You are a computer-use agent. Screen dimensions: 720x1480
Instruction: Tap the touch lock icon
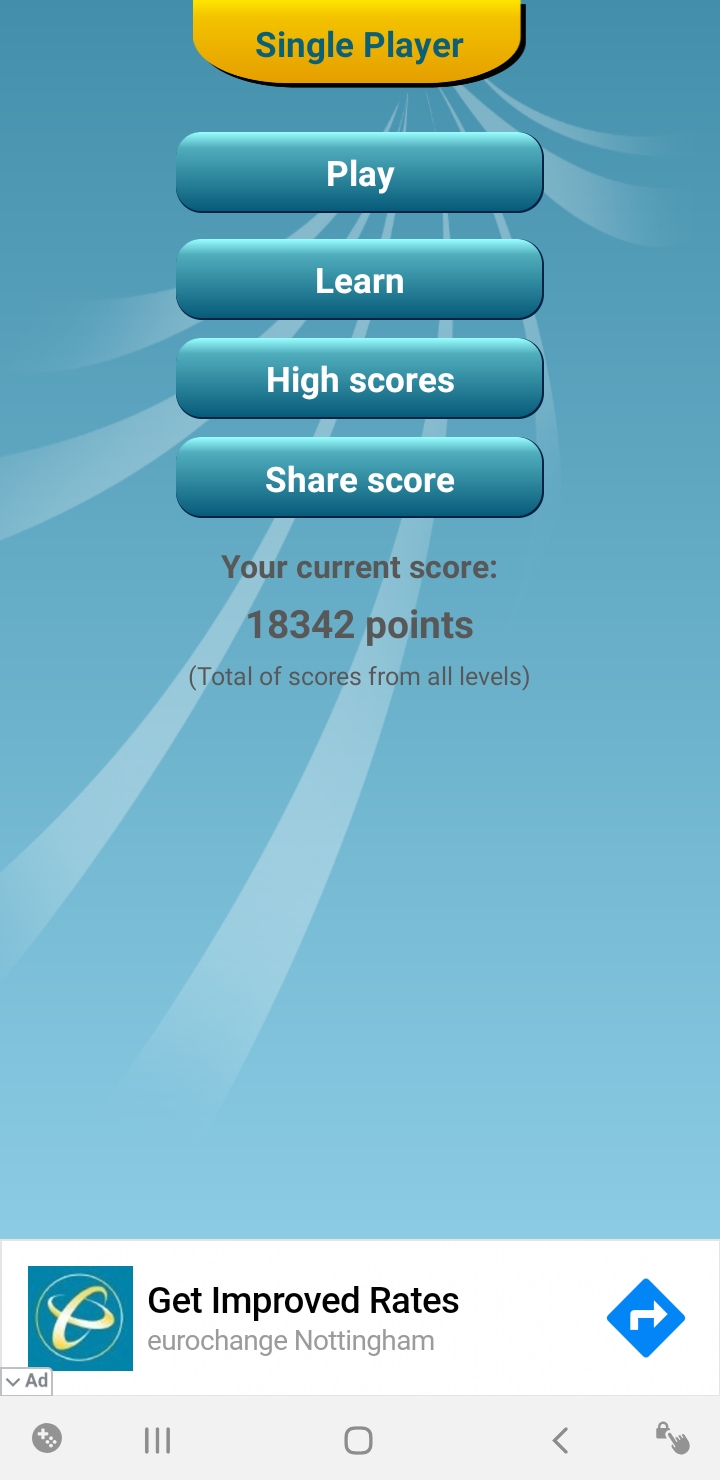[x=672, y=1438]
